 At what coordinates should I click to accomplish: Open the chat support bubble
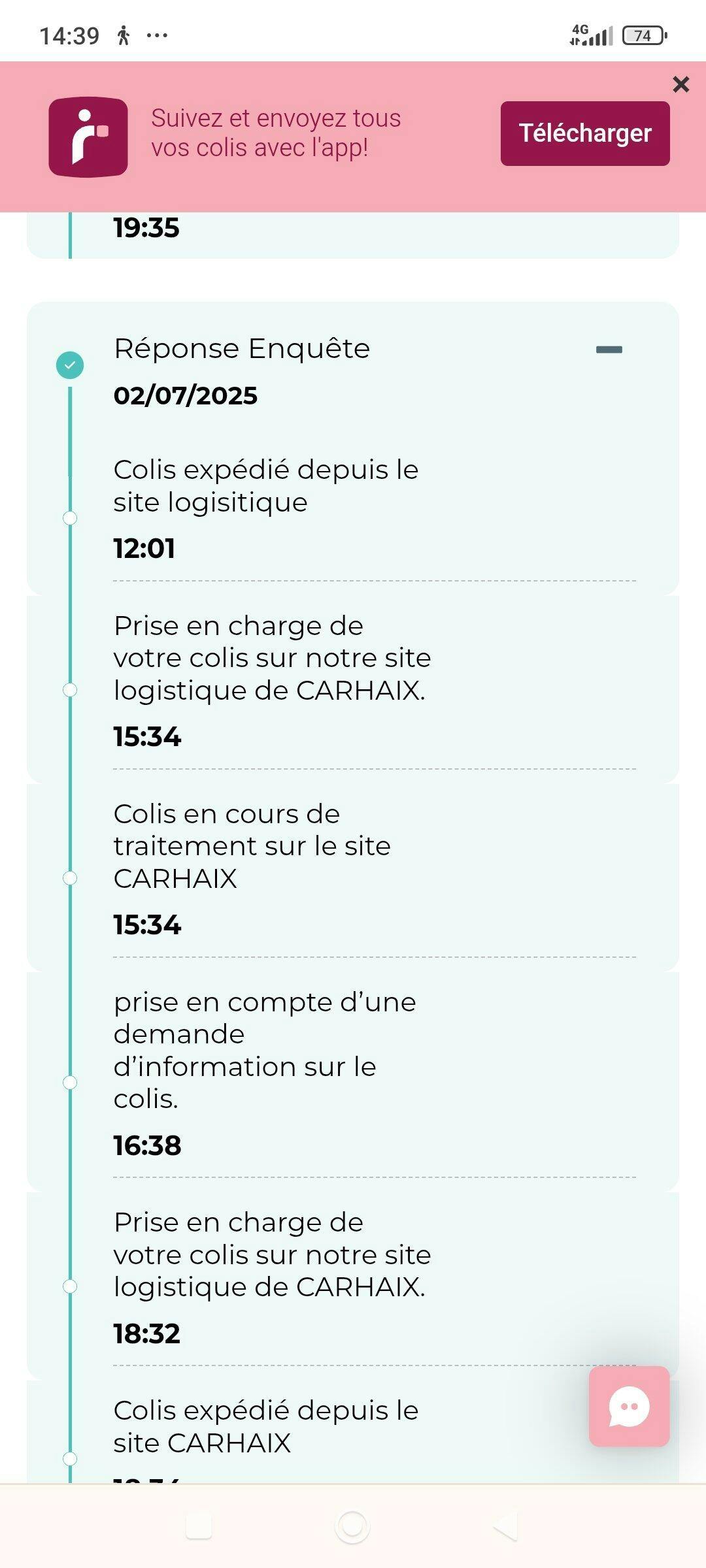coord(629,1406)
